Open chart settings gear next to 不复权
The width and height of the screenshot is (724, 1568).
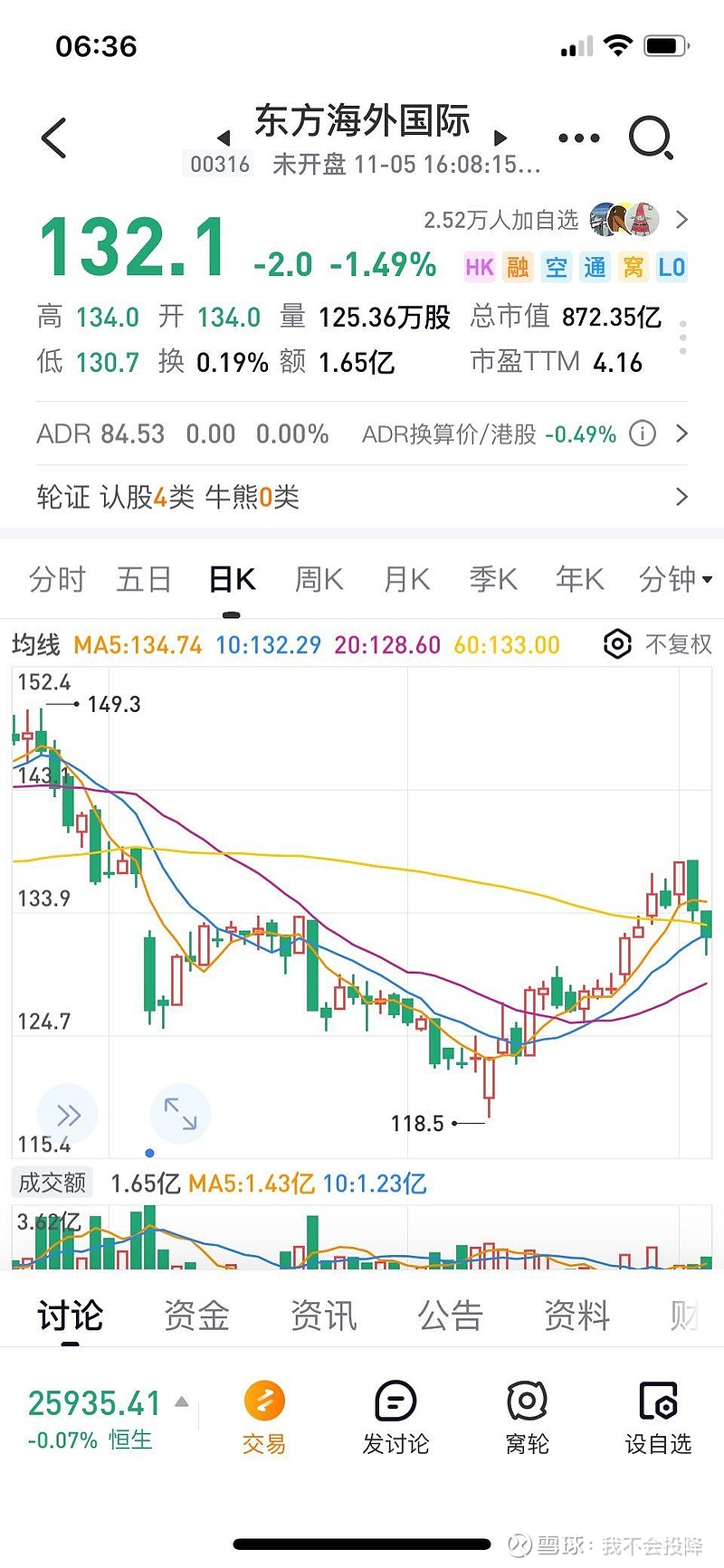coord(617,644)
